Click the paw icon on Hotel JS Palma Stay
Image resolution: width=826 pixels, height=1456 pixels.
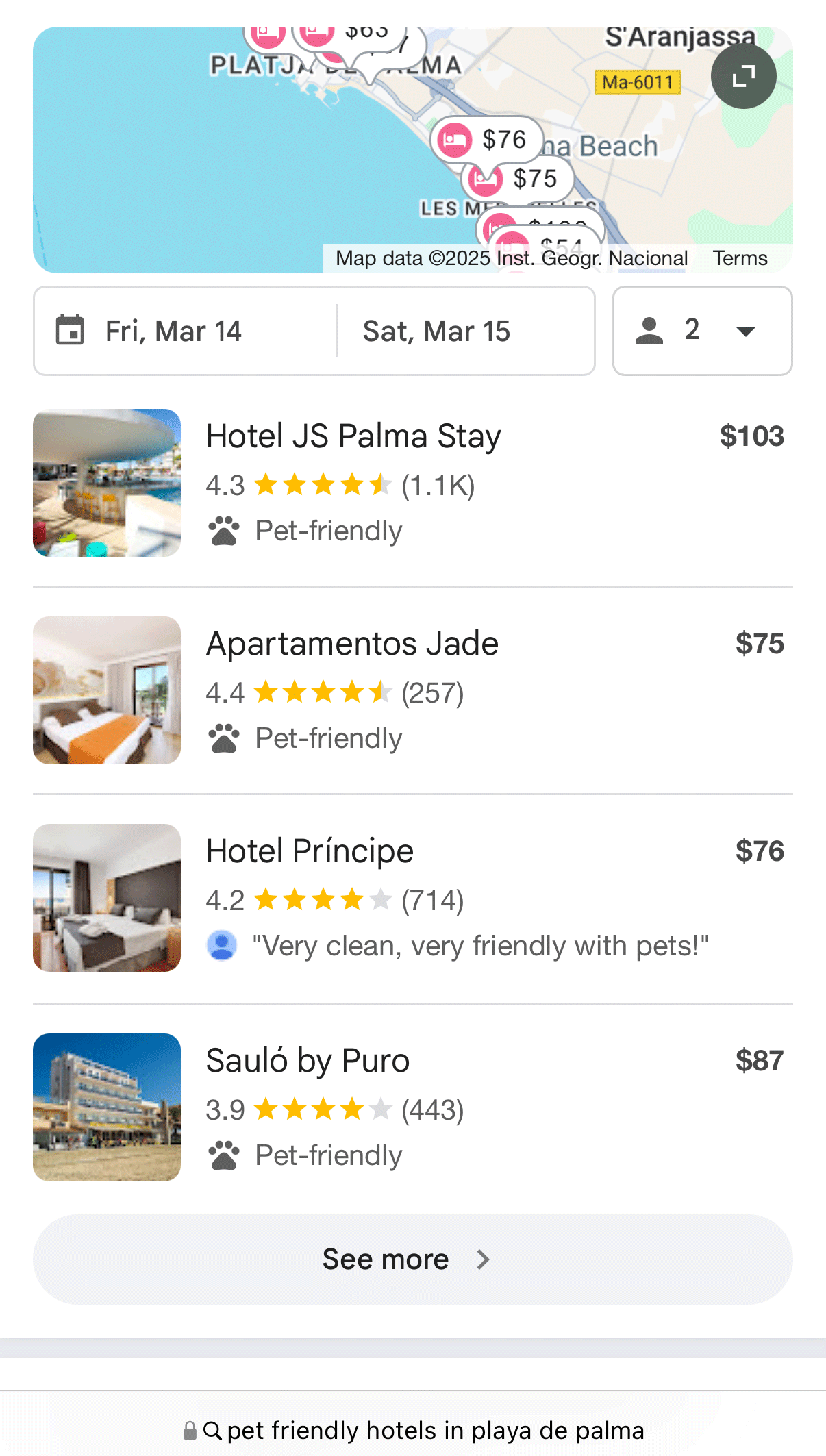click(x=223, y=530)
